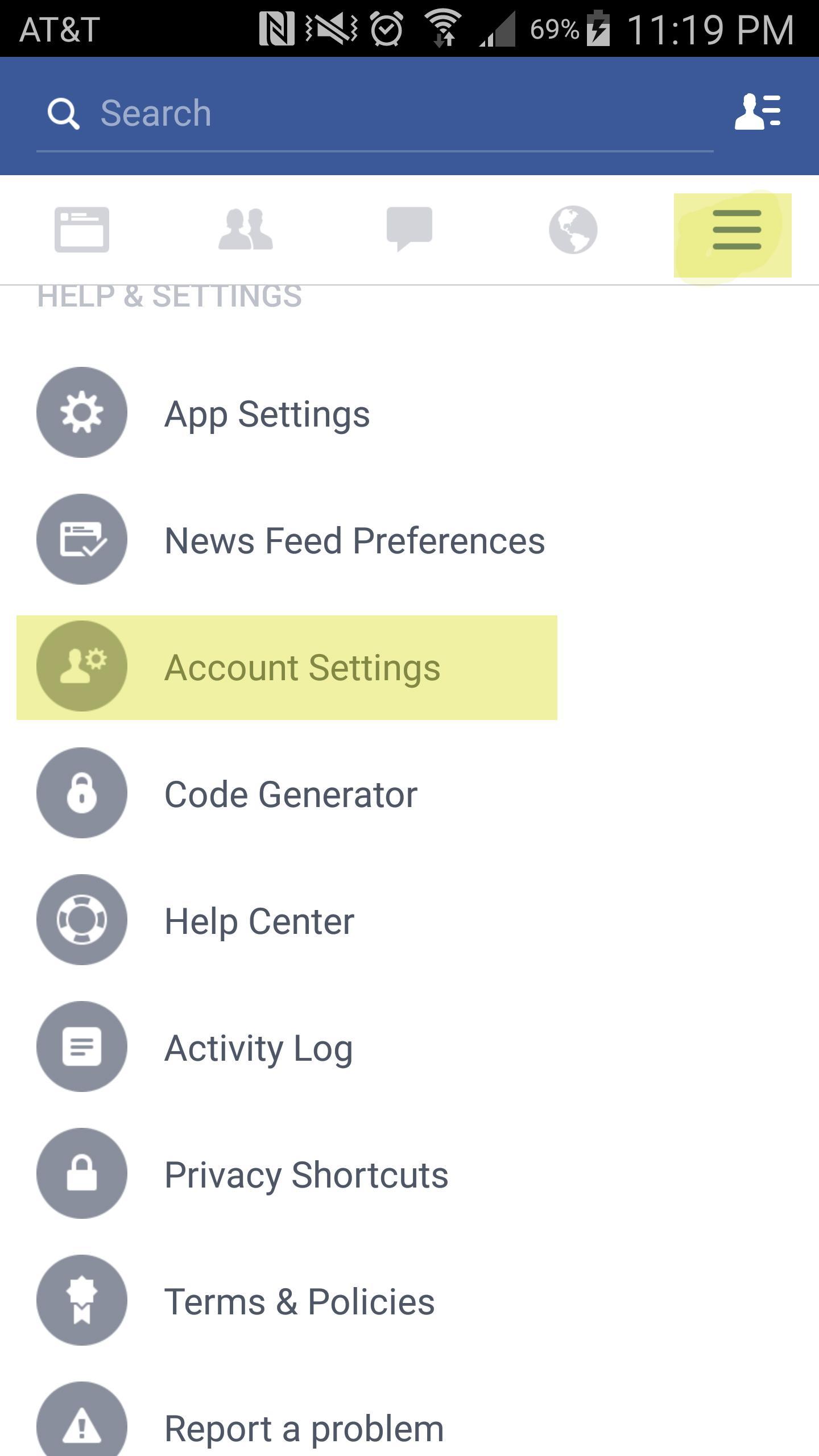The height and width of the screenshot is (1456, 819).
Task: View the Activity Log
Action: (x=258, y=1048)
